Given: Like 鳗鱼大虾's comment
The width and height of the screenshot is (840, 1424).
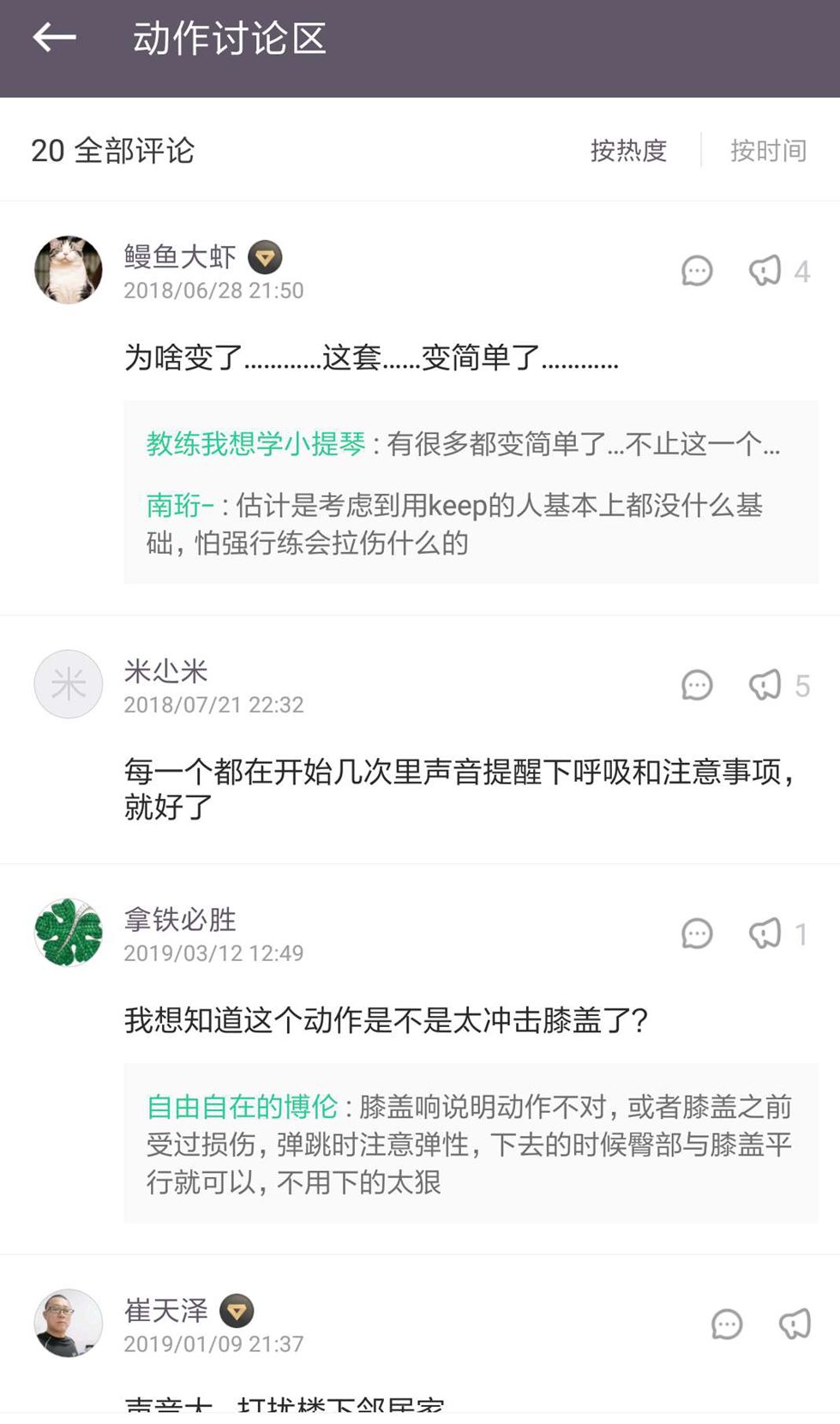Looking at the screenshot, I should click(765, 271).
